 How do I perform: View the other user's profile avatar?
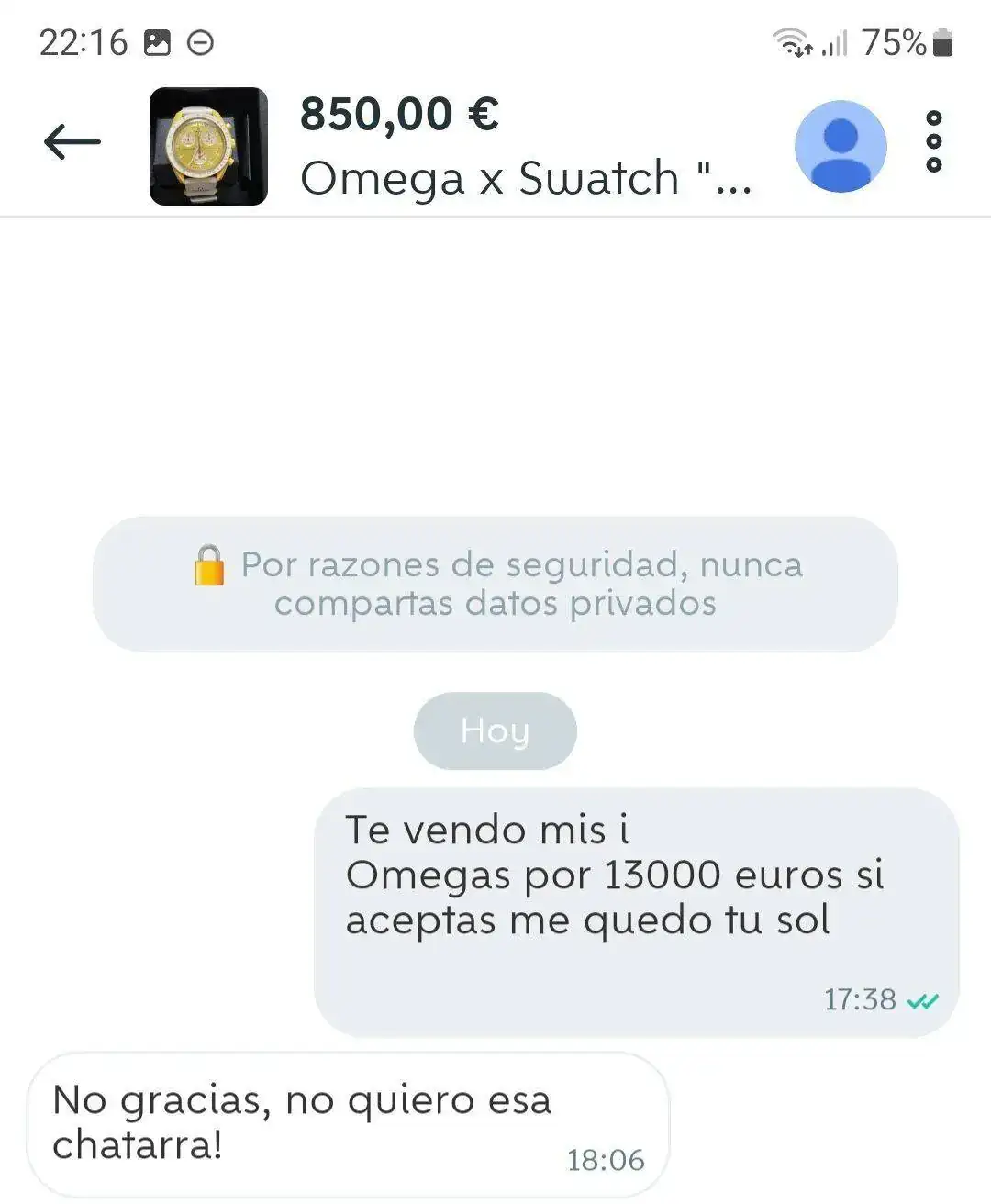click(x=840, y=146)
